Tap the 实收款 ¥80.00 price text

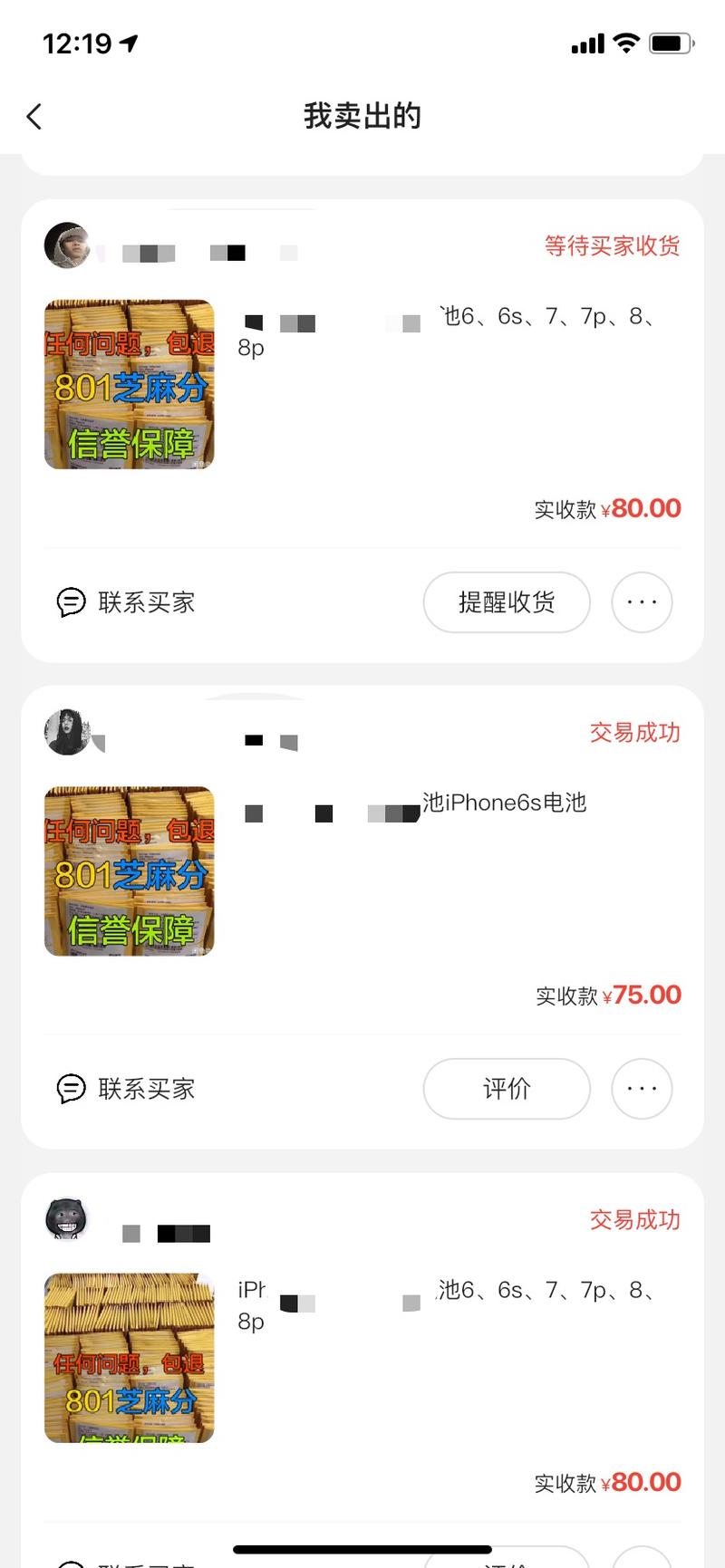point(609,508)
